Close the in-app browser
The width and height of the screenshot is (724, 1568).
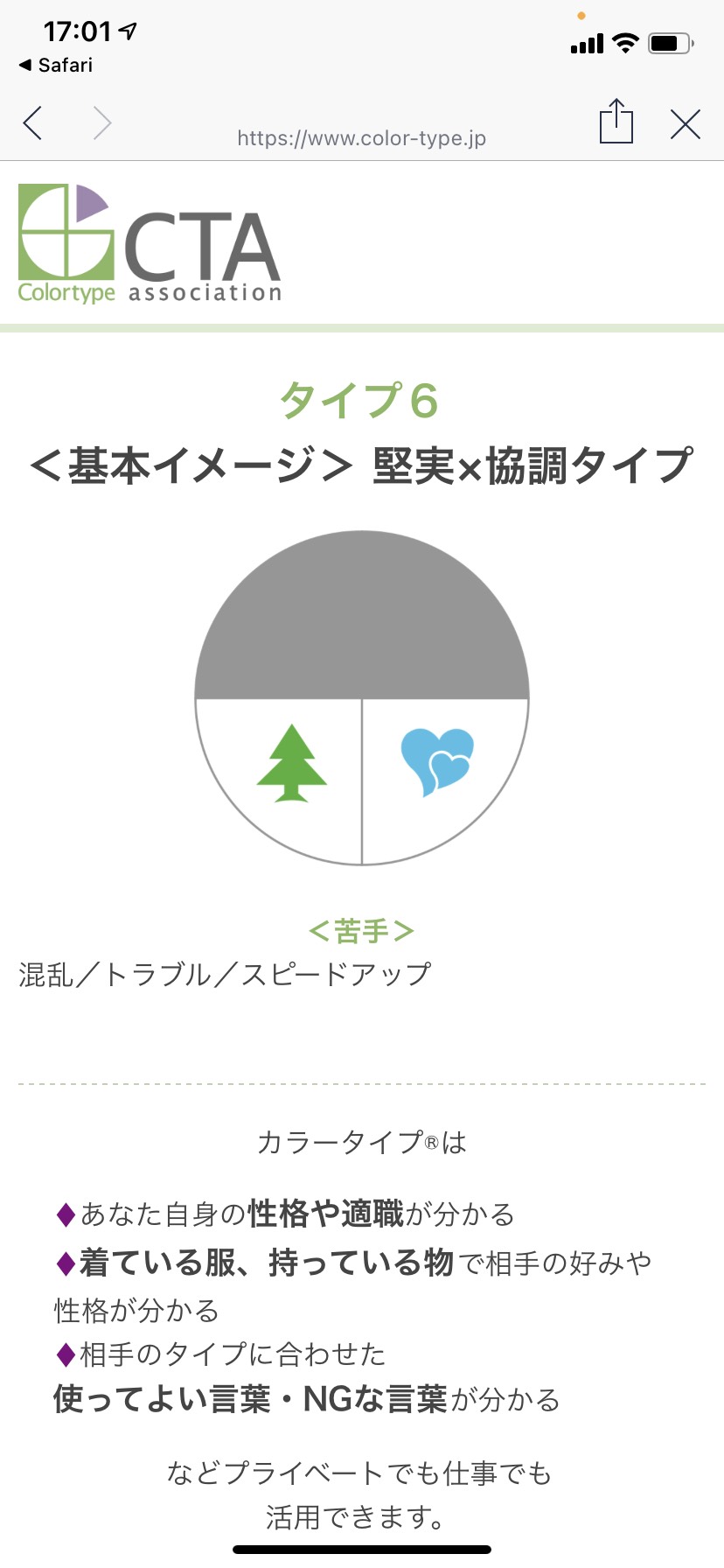[686, 124]
